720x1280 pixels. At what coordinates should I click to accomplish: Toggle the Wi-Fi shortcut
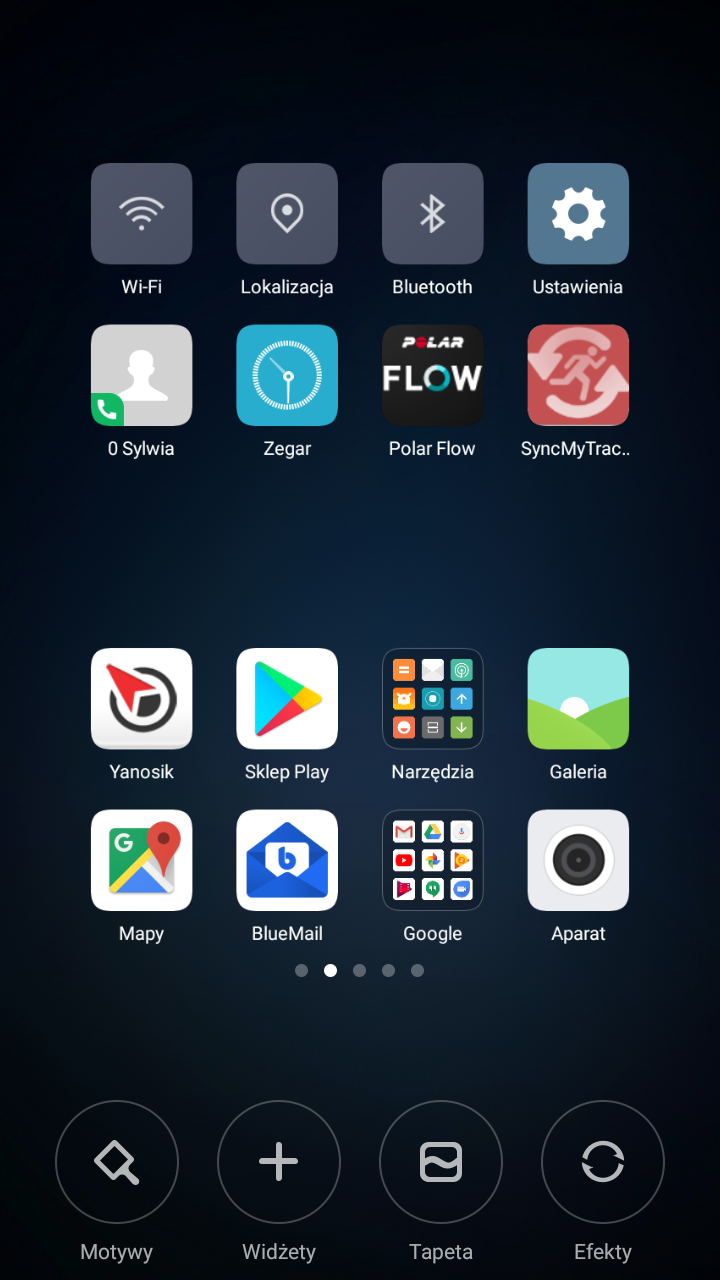click(141, 214)
